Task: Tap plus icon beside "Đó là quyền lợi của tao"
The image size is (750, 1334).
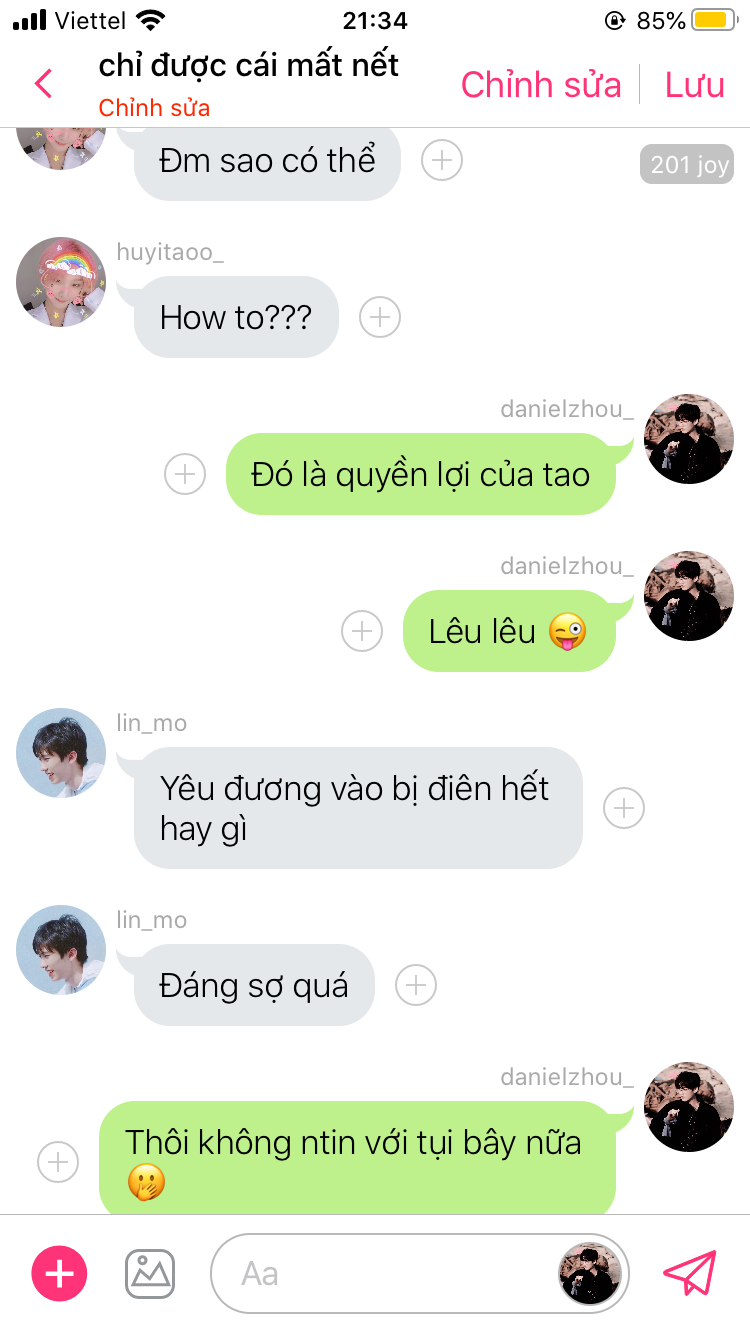Action: [x=185, y=474]
